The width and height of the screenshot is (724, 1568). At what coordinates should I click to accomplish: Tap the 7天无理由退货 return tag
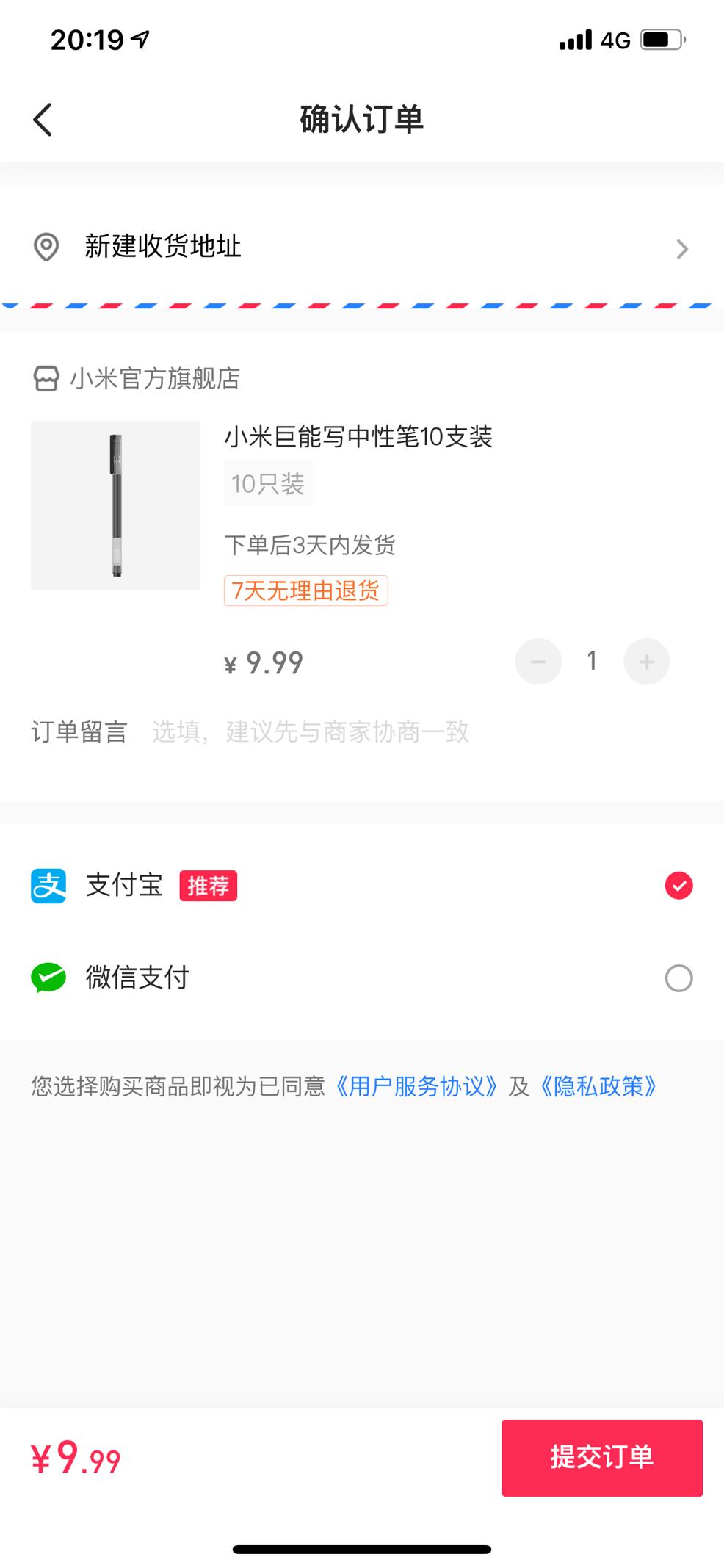305,590
